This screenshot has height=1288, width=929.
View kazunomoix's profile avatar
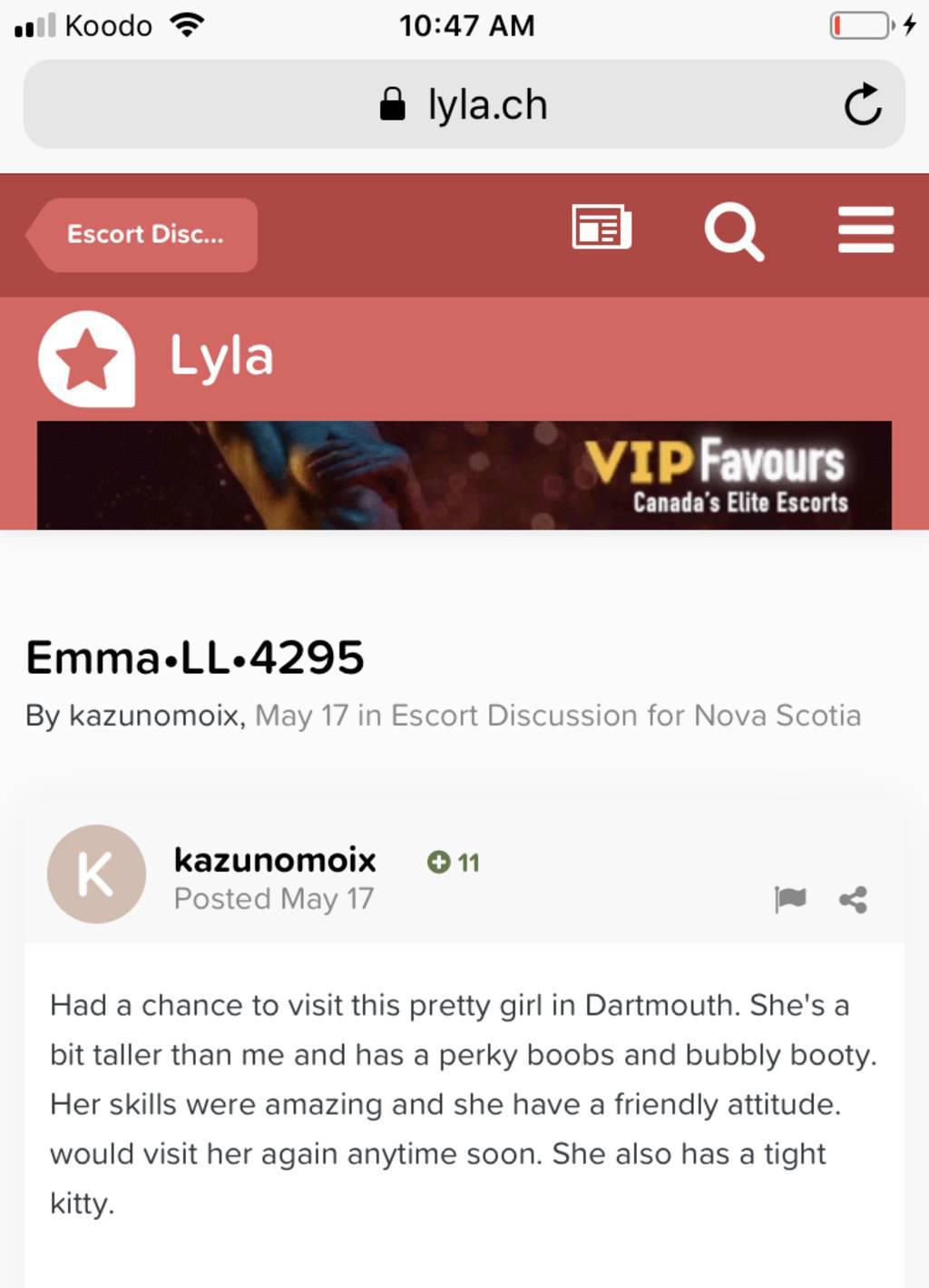click(96, 874)
